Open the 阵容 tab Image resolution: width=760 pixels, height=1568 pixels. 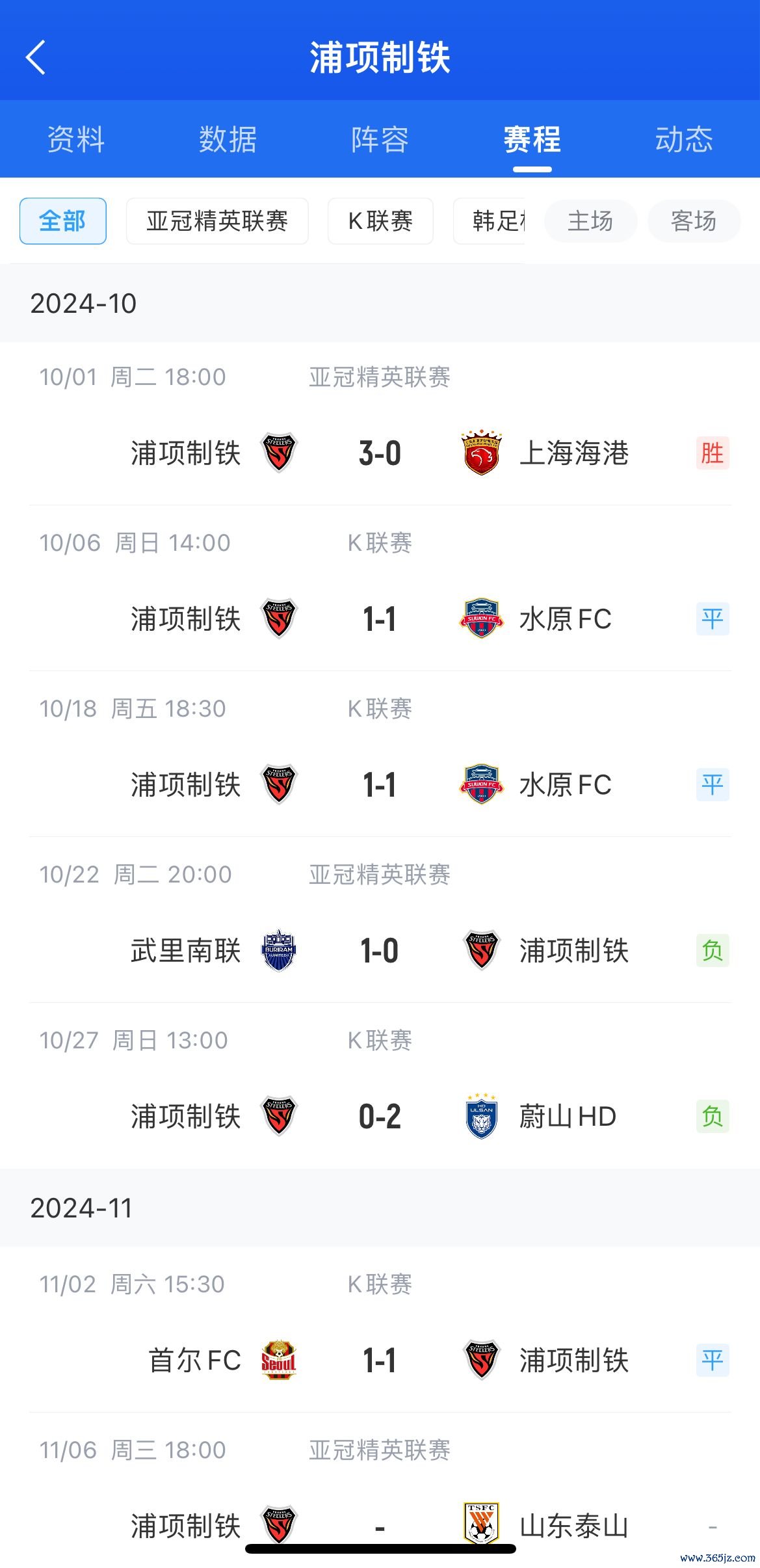pos(380,139)
